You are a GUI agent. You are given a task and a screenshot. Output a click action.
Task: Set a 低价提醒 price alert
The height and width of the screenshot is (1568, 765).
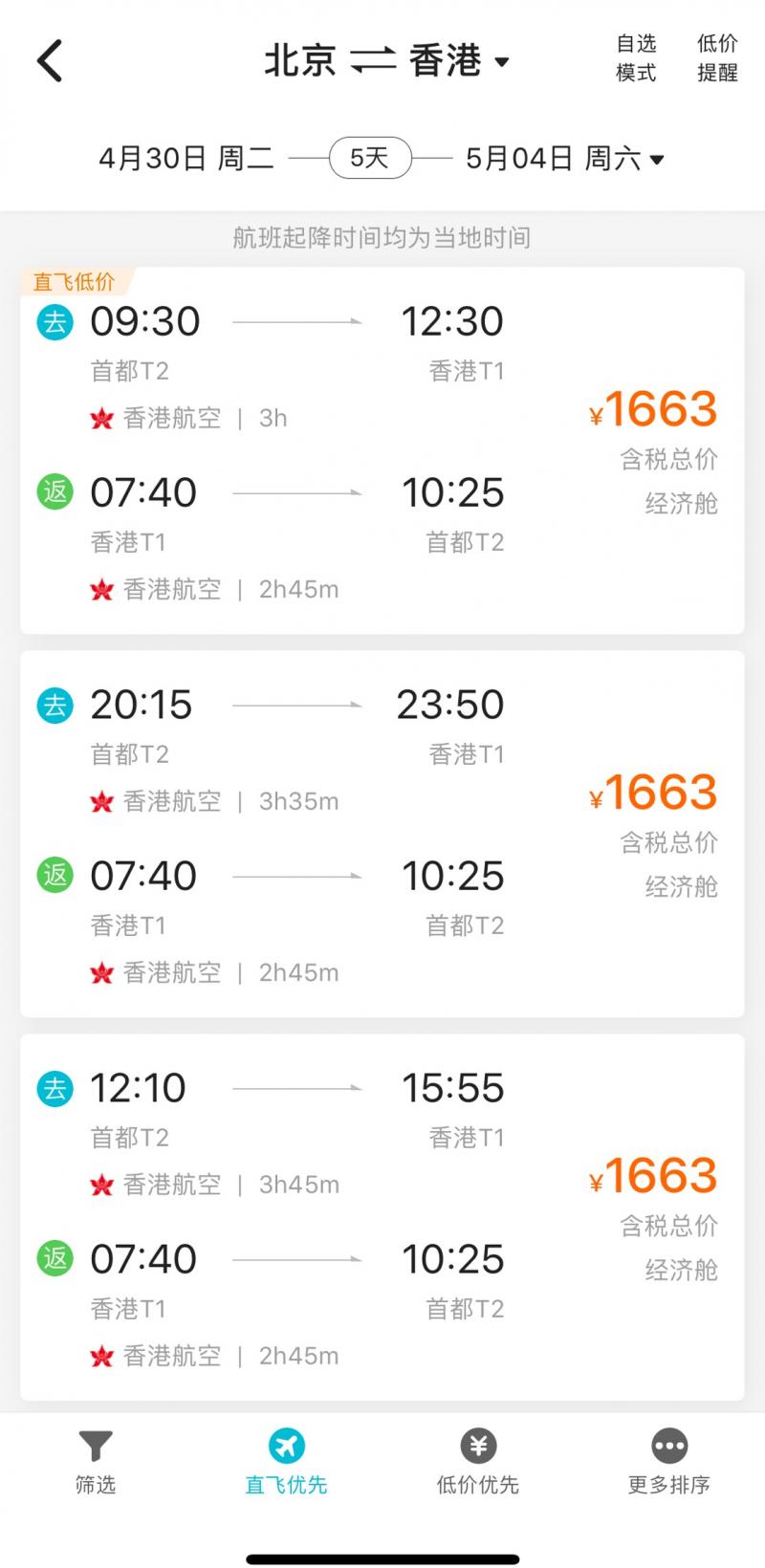click(717, 58)
